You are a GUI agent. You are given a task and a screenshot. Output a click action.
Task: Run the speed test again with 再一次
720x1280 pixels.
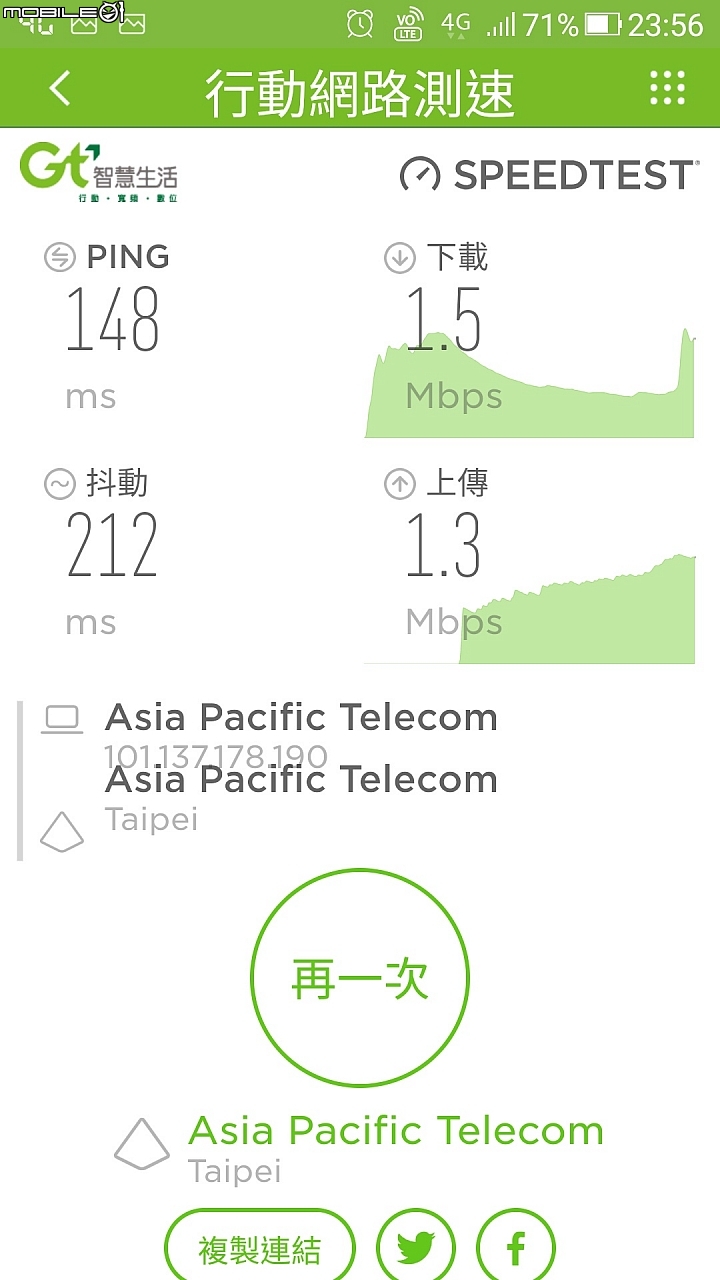360,977
